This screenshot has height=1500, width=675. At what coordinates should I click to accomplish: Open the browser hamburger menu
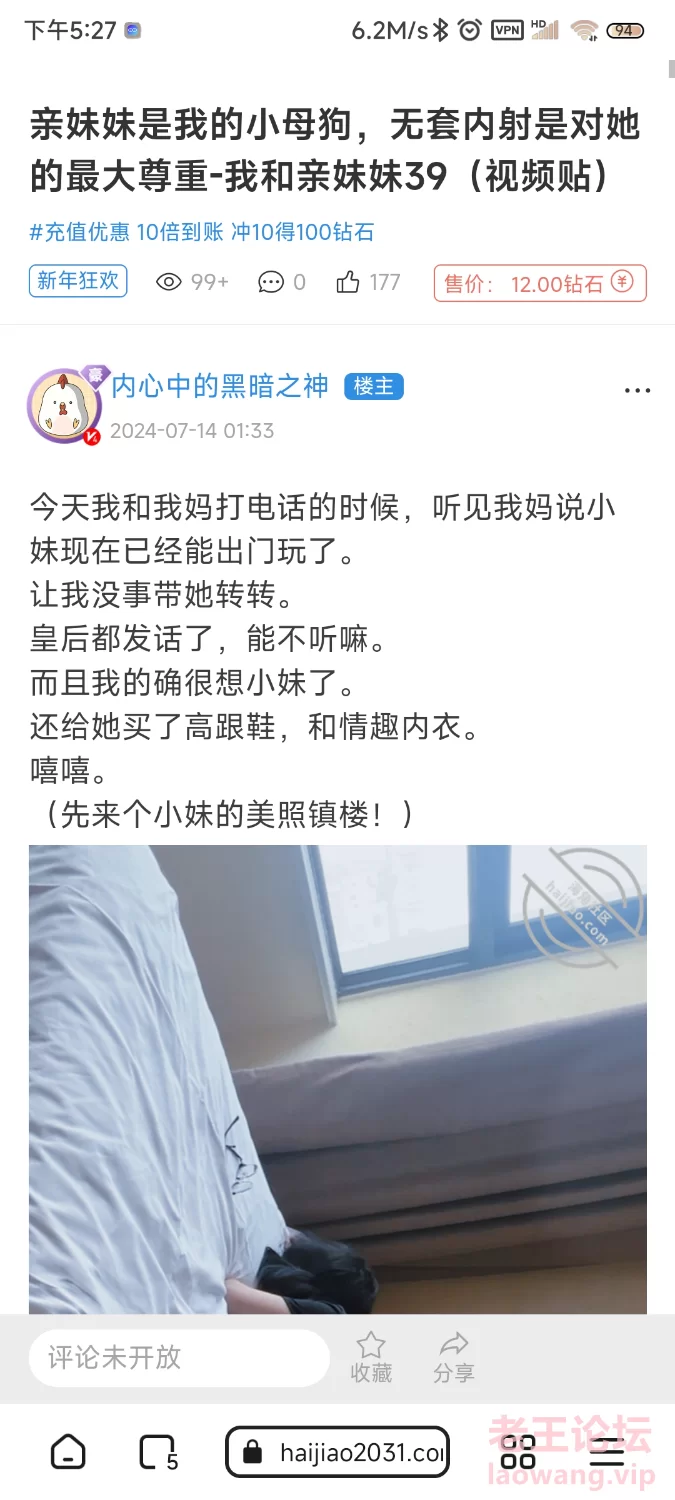pos(607,1452)
